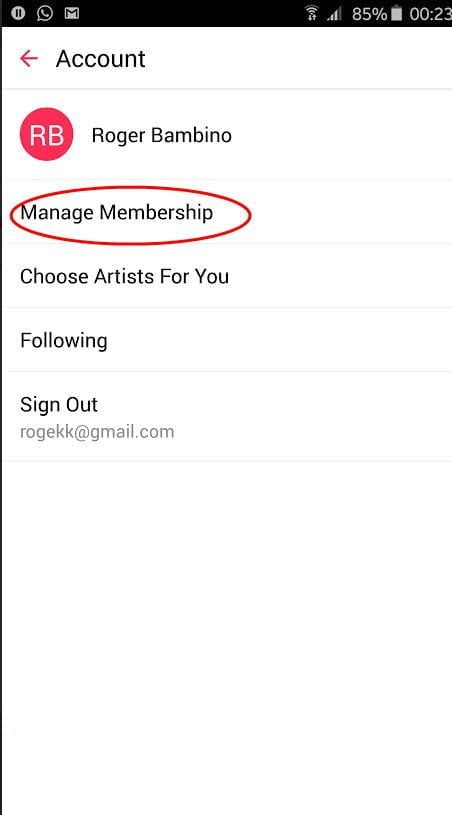The width and height of the screenshot is (452, 815).
Task: Open Roger Bambino's profile row
Action: [x=227, y=135]
